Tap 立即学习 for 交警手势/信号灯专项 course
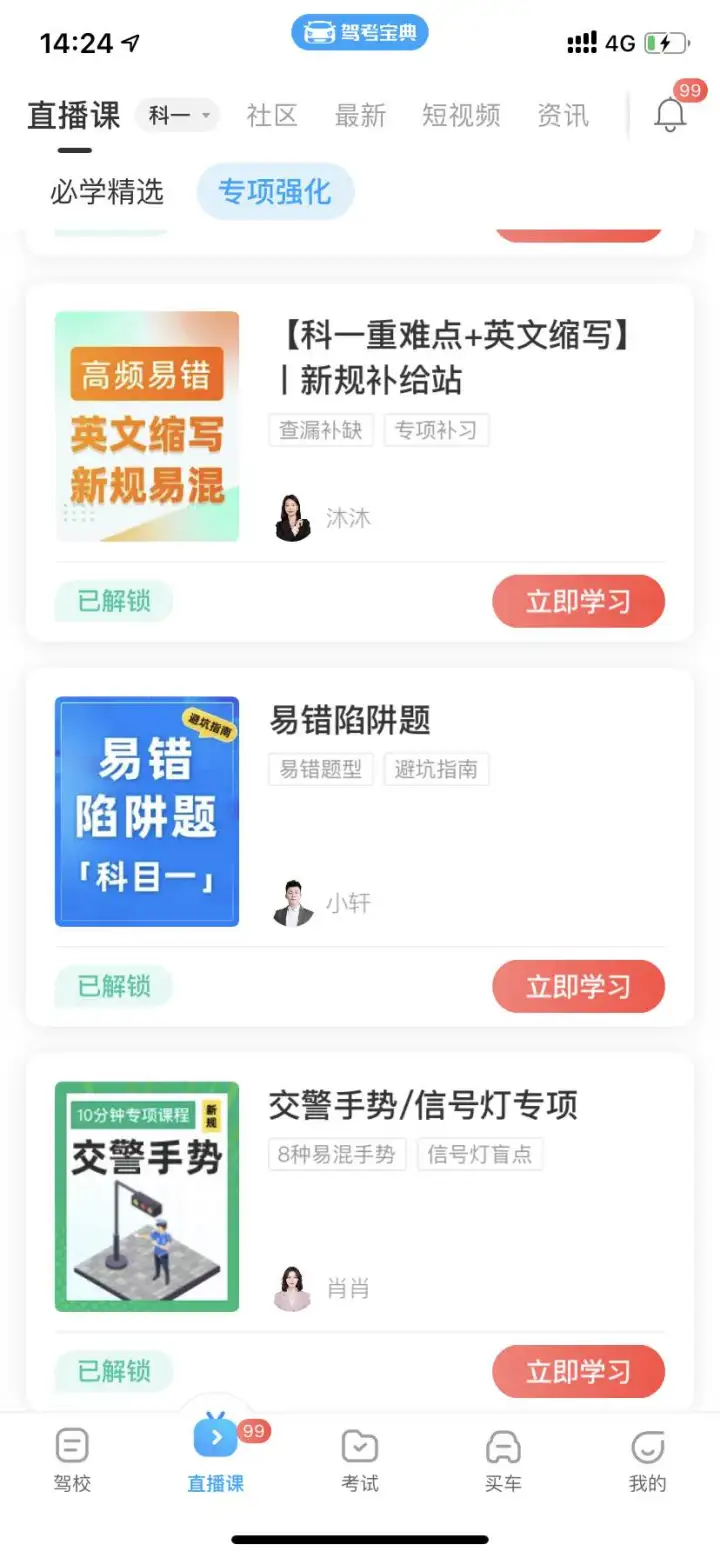This screenshot has width=720, height=1558. 578,1371
